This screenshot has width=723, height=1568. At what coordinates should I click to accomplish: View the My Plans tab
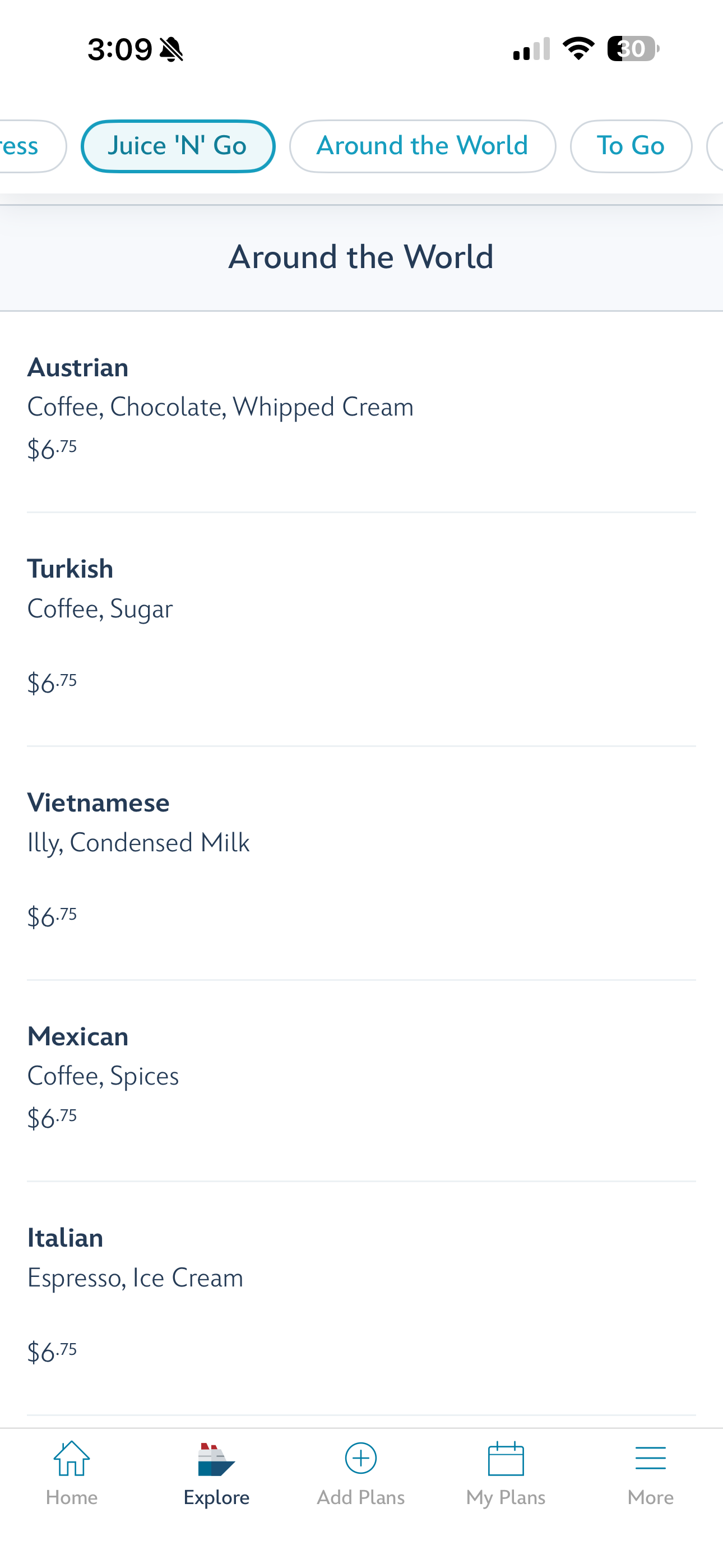click(x=506, y=1472)
